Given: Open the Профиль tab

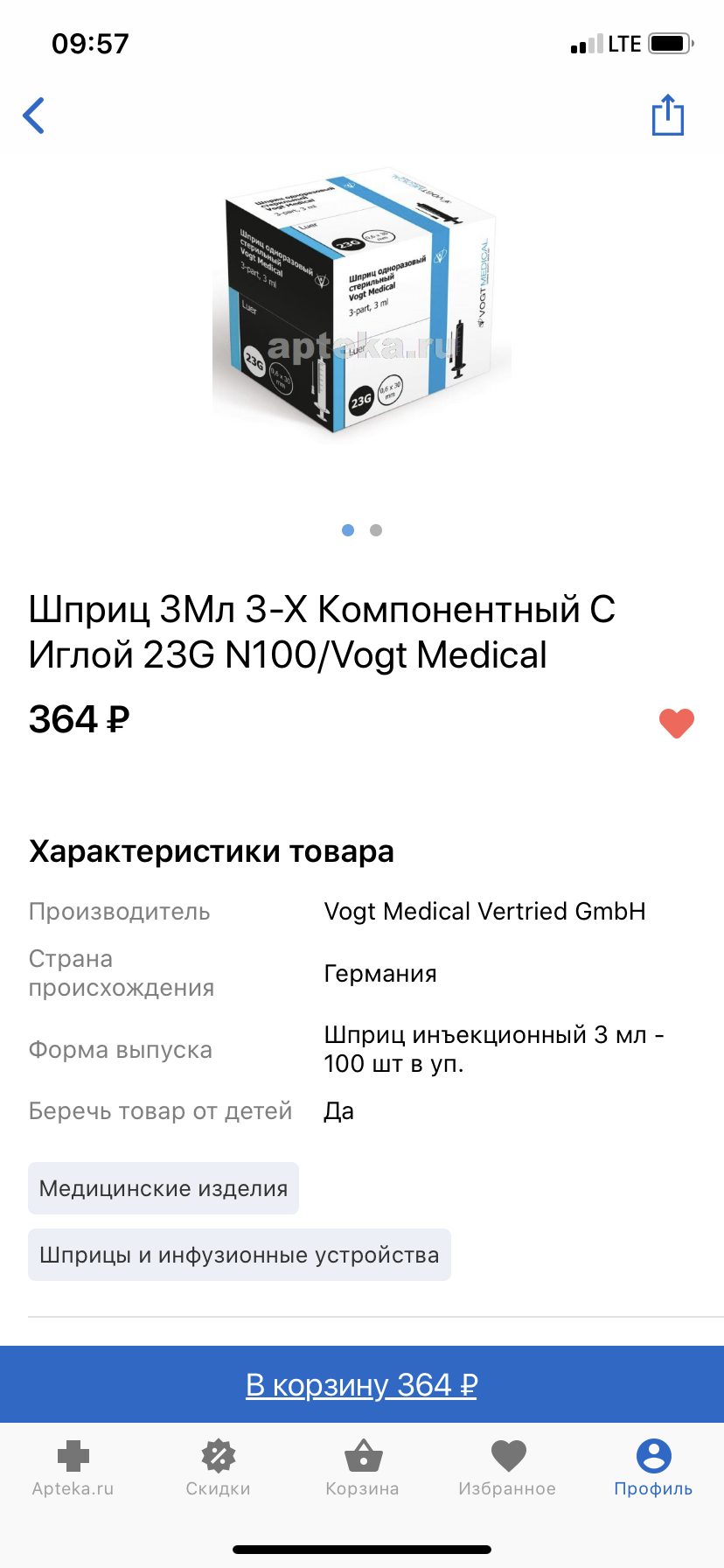Looking at the screenshot, I should tap(653, 1468).
